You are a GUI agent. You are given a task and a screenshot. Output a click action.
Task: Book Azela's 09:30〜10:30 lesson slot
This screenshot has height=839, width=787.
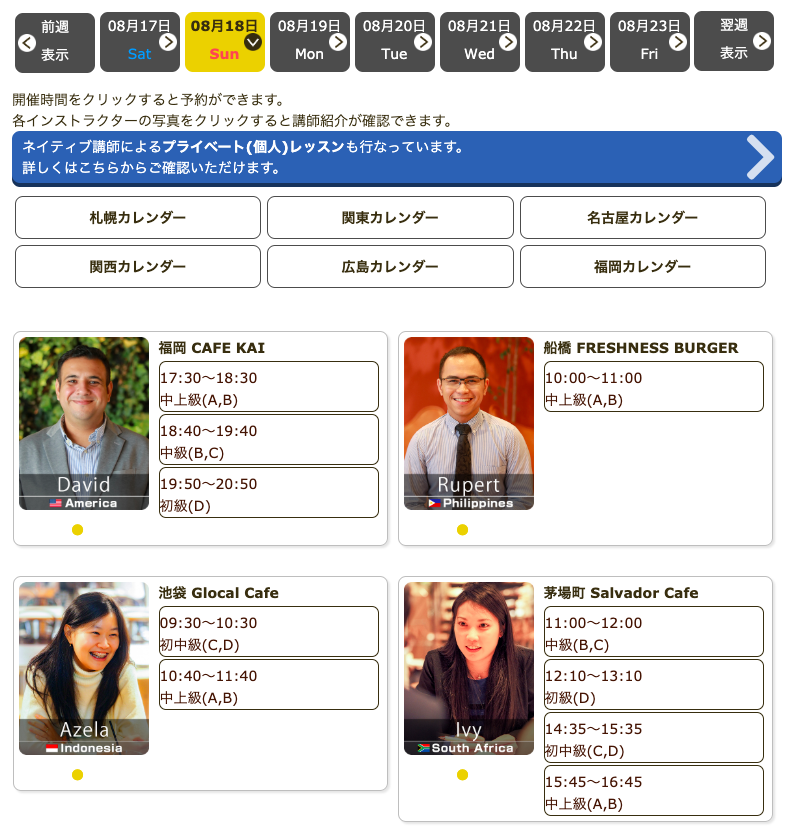(268, 632)
